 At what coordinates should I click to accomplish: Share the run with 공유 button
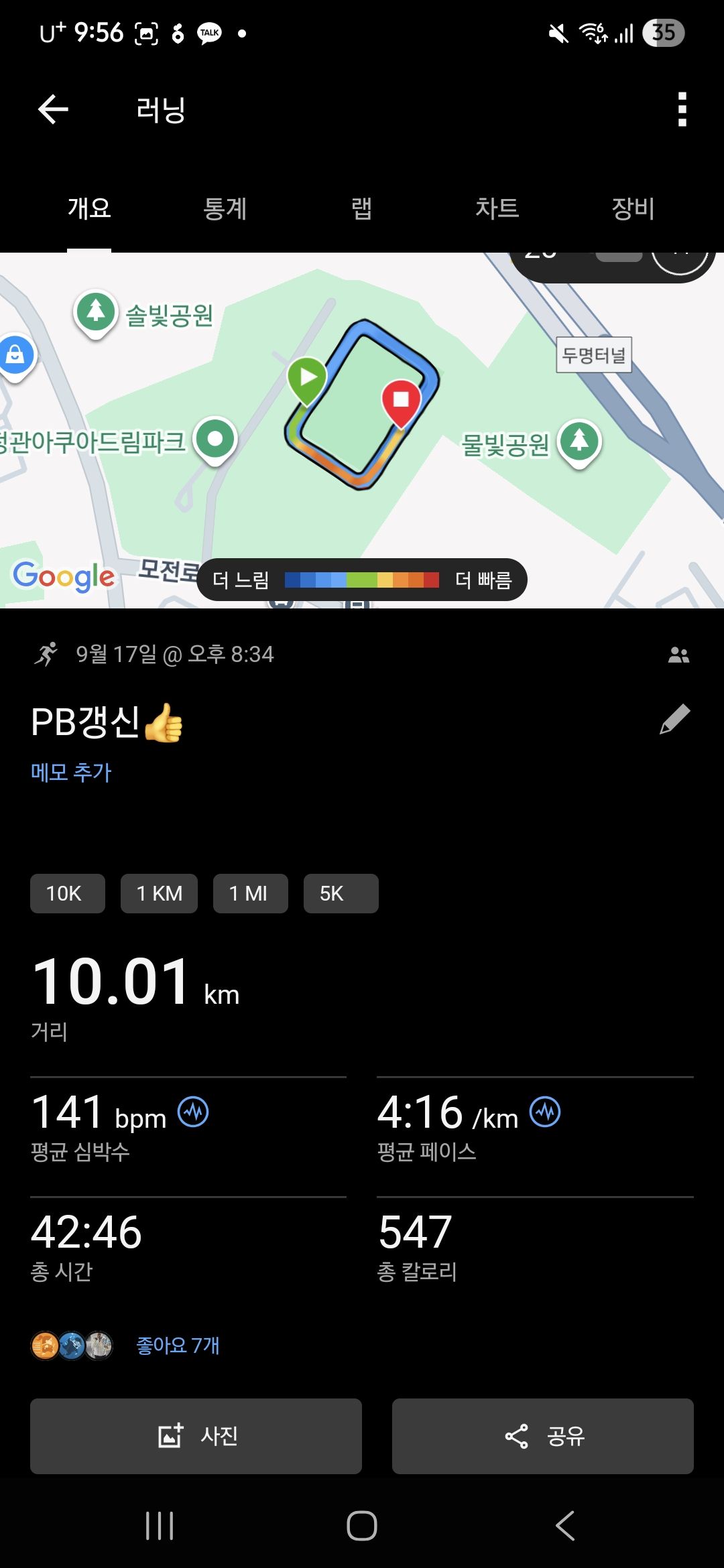tap(542, 1436)
